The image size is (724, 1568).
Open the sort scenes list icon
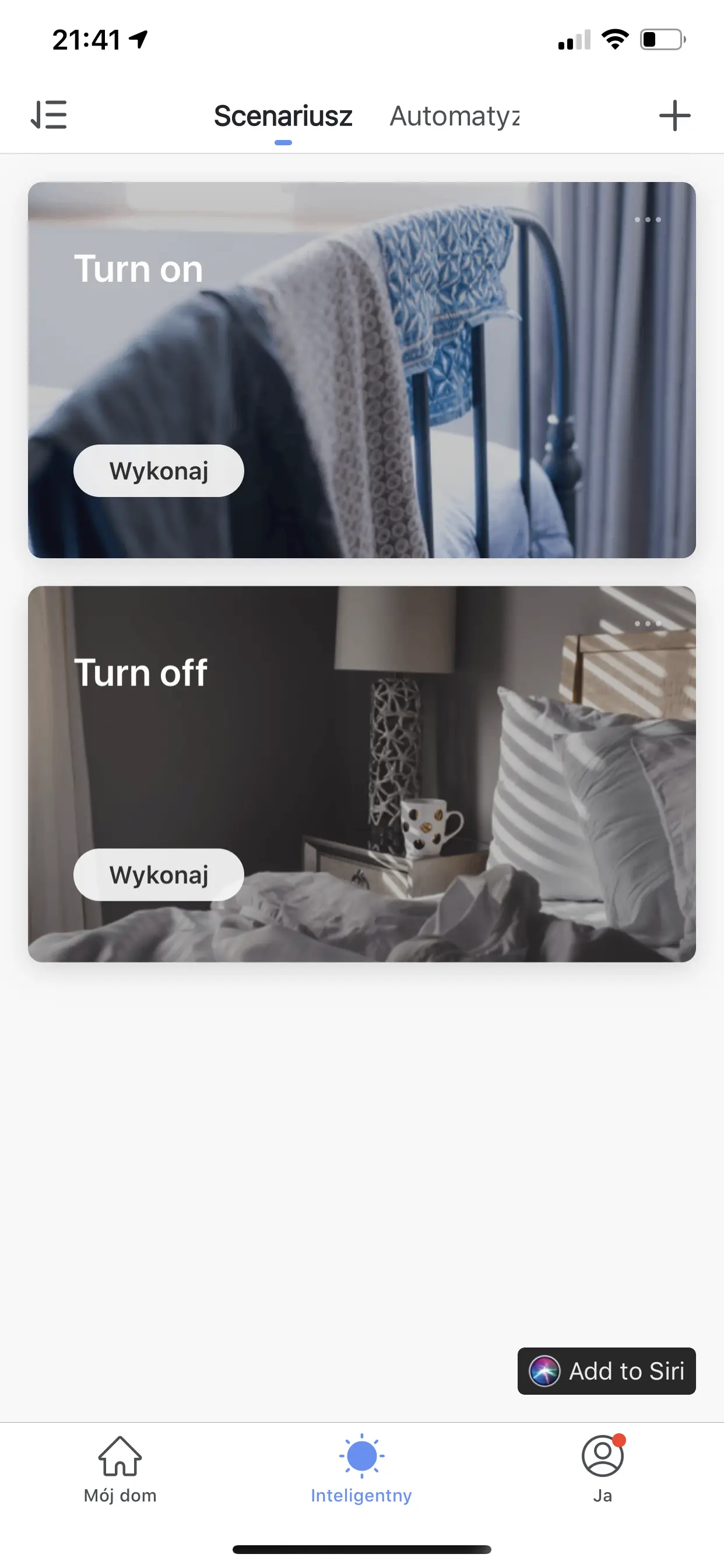point(48,115)
